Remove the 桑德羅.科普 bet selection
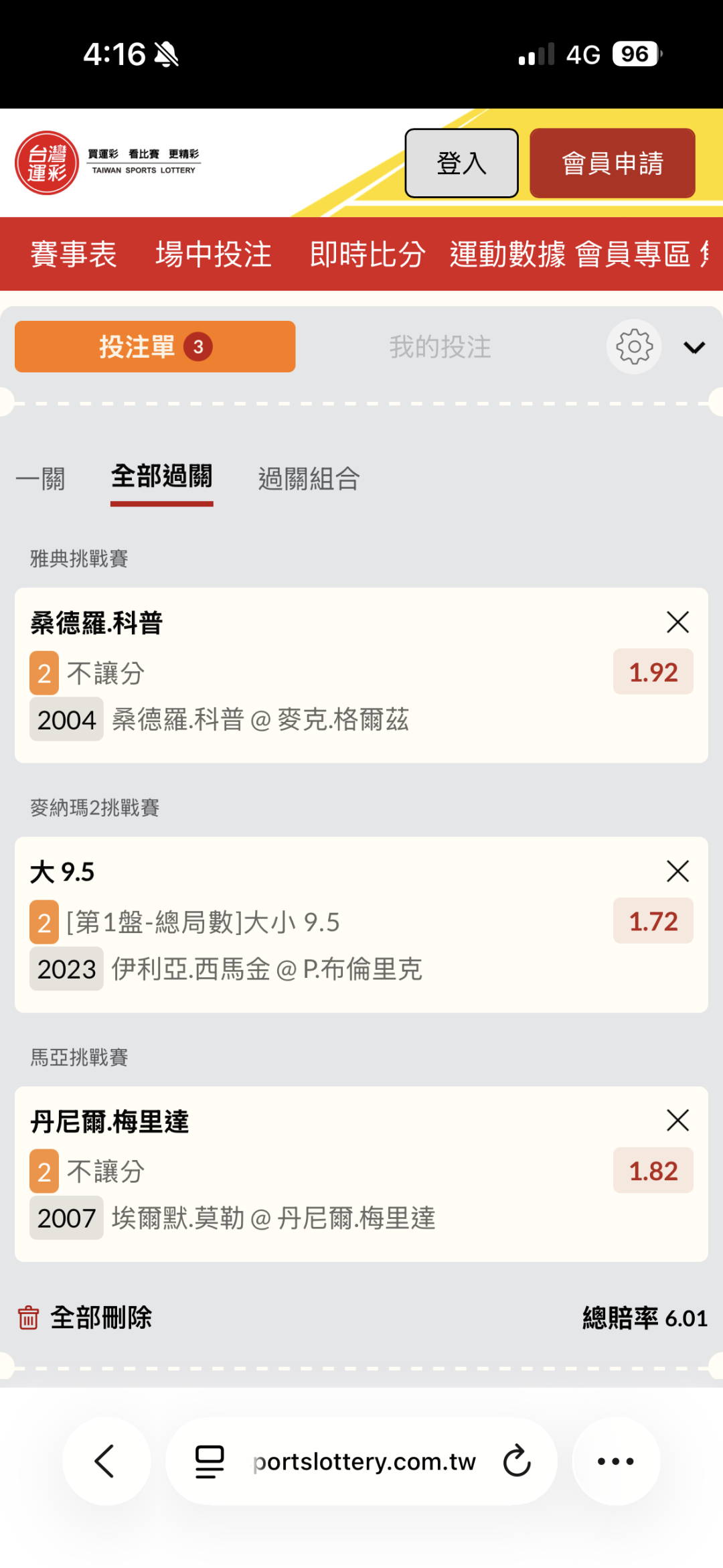 tap(677, 622)
